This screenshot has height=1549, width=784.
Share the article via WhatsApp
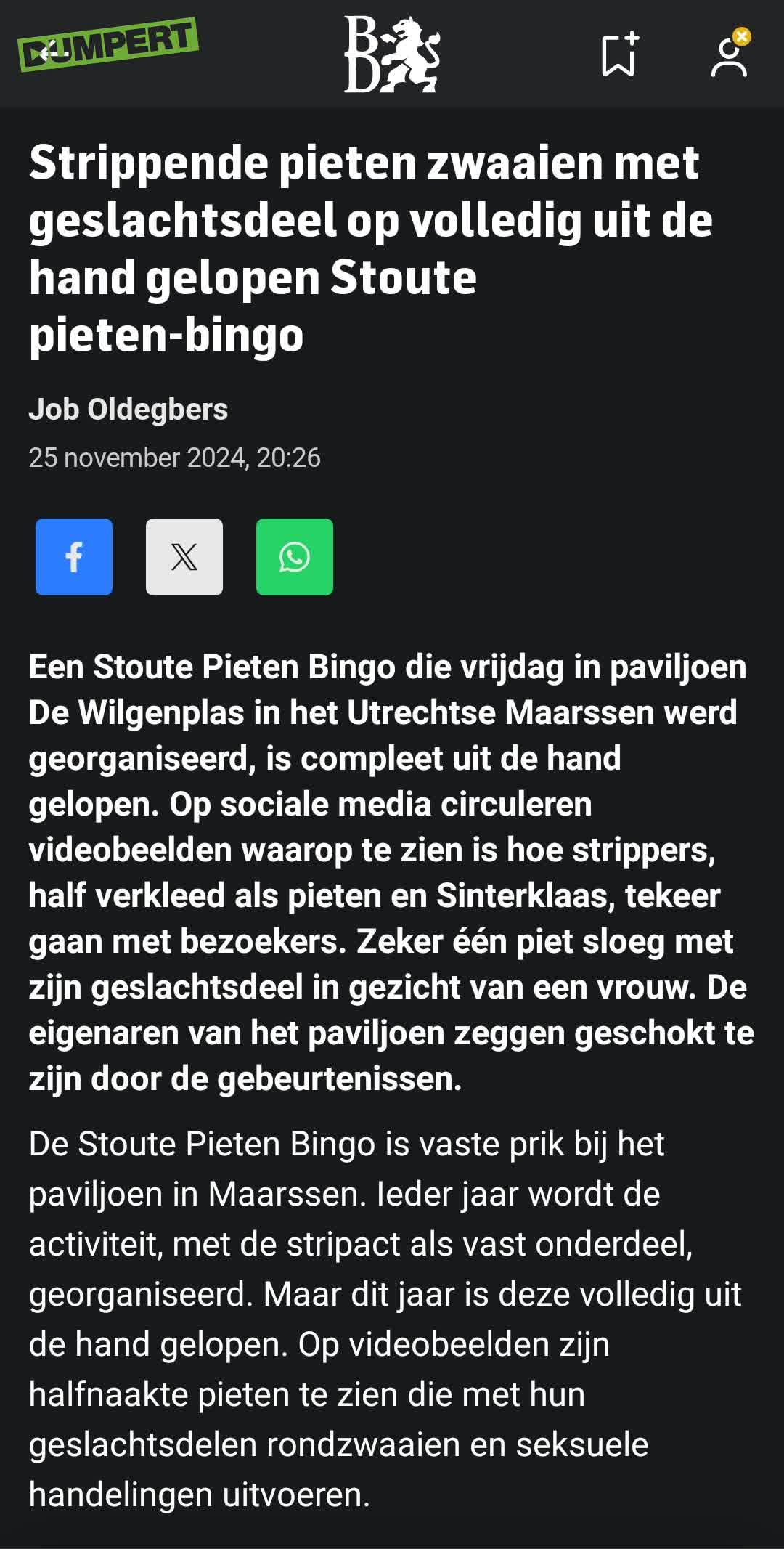coord(295,557)
